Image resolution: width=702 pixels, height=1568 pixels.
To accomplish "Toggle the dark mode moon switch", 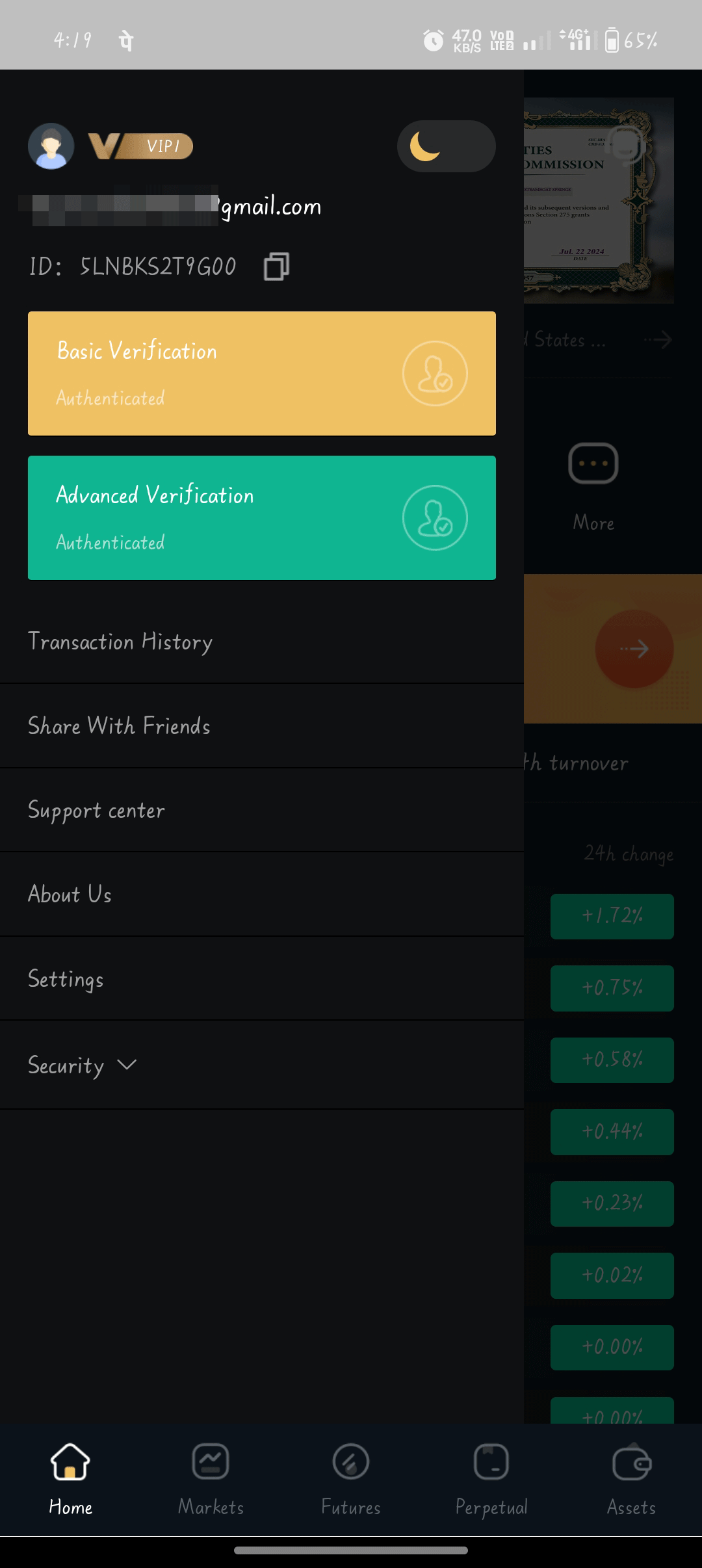I will [x=446, y=146].
